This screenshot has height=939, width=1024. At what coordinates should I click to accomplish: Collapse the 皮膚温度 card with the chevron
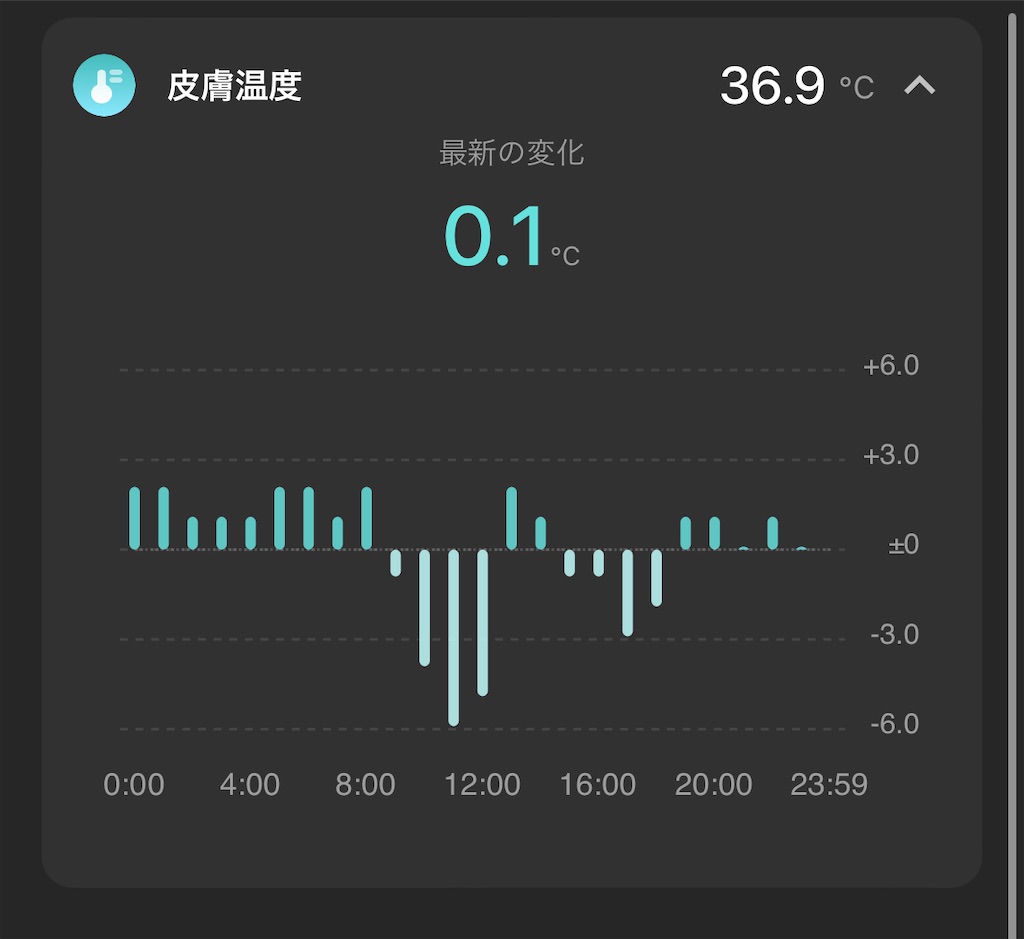919,86
